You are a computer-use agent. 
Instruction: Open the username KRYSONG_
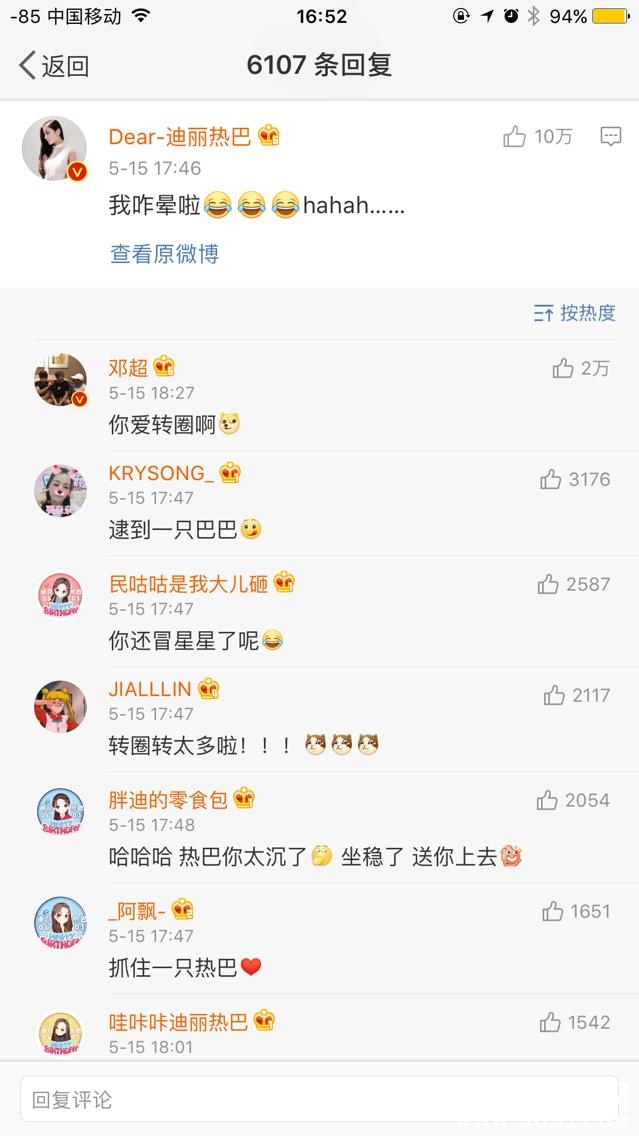(x=161, y=473)
